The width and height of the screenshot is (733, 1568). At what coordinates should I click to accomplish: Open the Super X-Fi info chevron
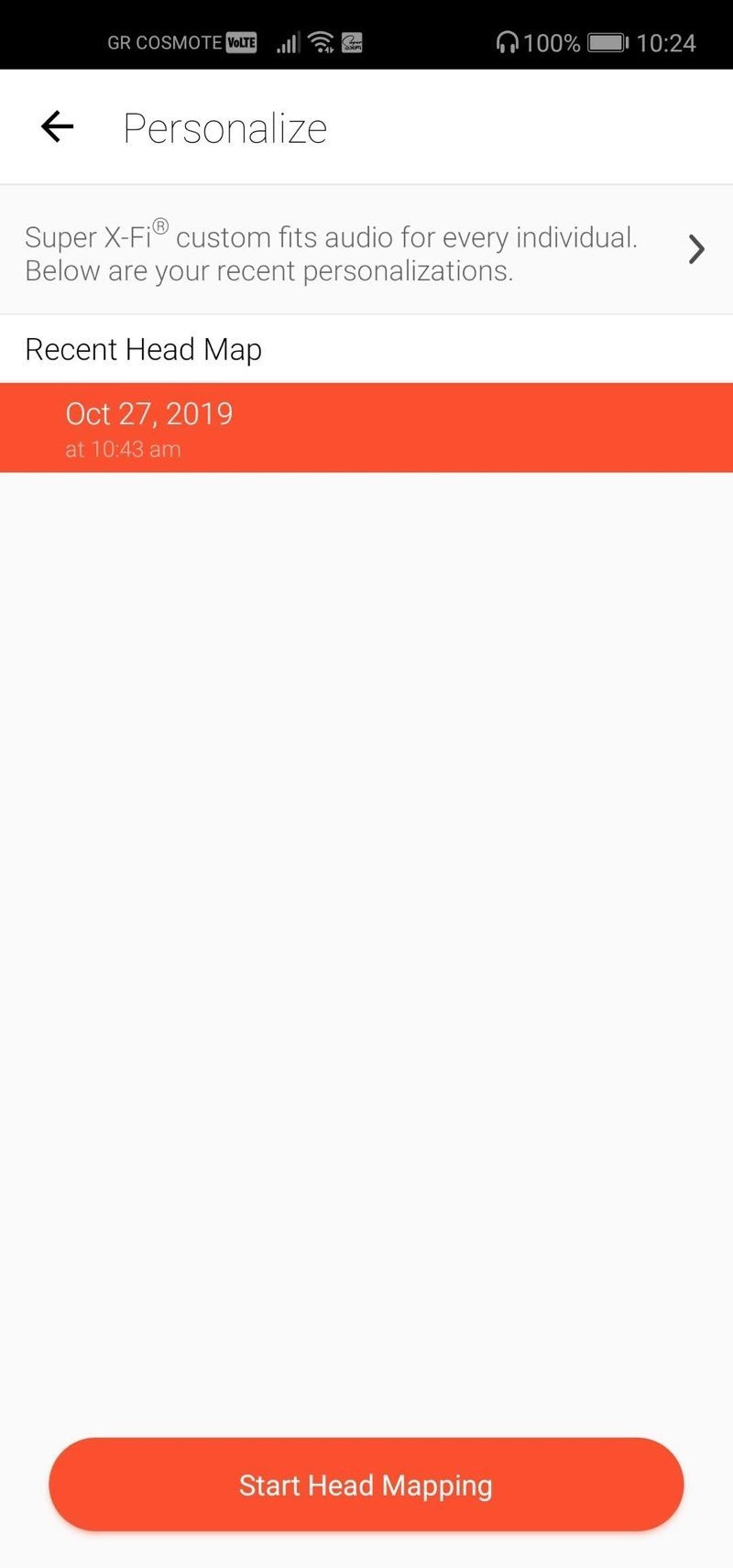pyautogui.click(x=696, y=249)
